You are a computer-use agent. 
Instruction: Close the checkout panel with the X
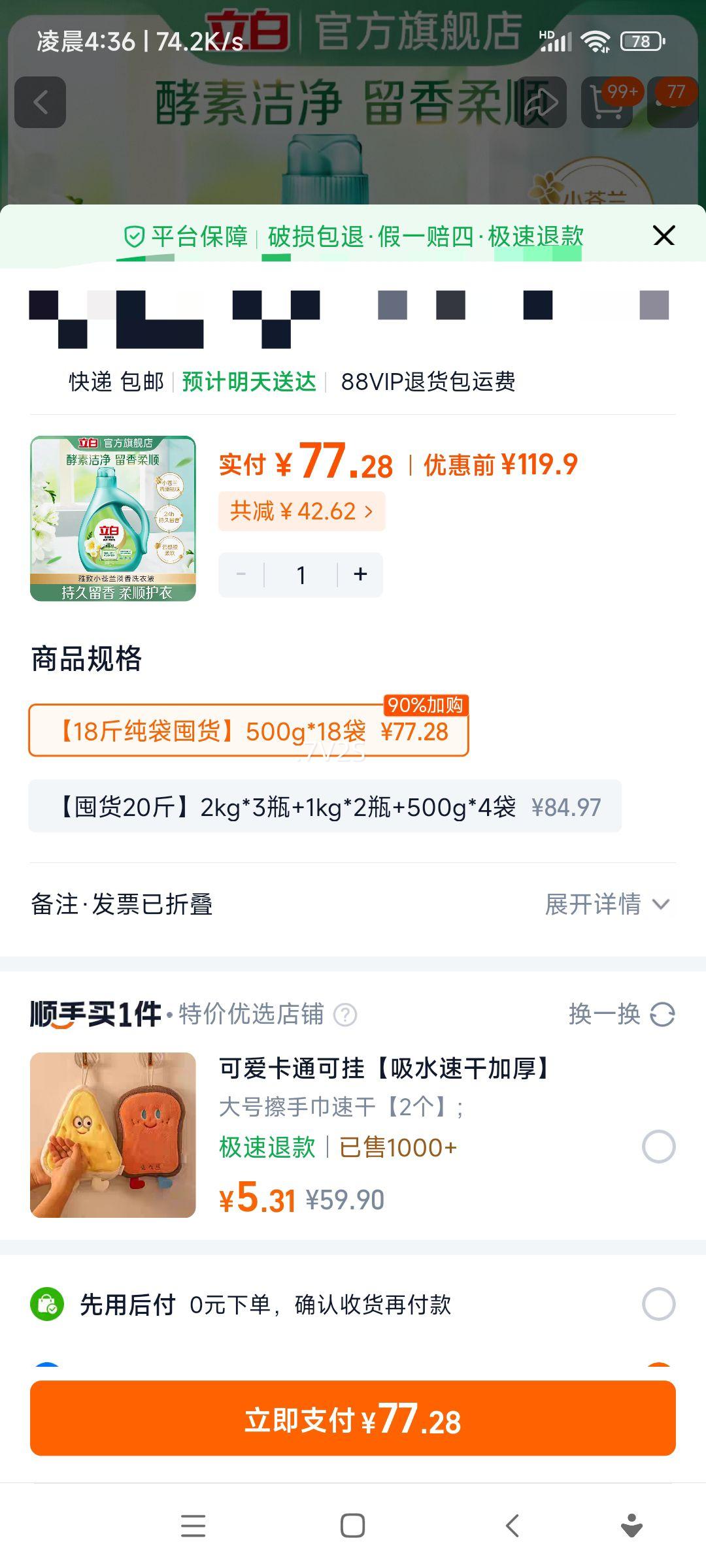664,236
